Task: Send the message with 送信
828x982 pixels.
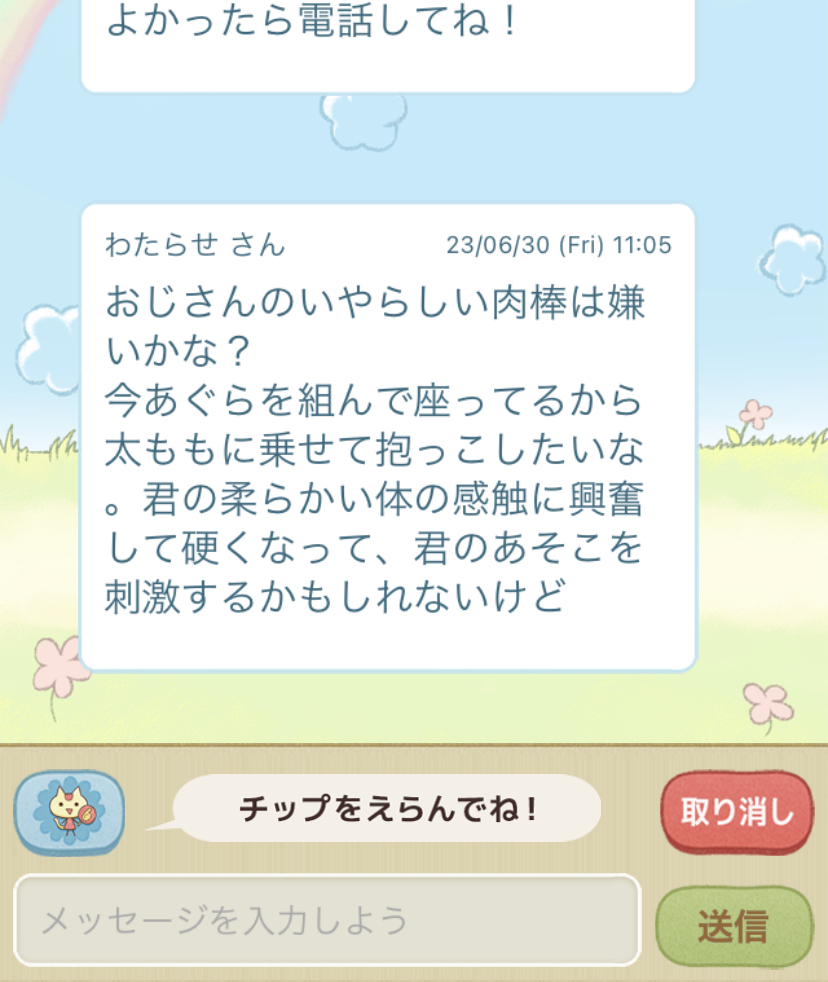Action: [733, 926]
